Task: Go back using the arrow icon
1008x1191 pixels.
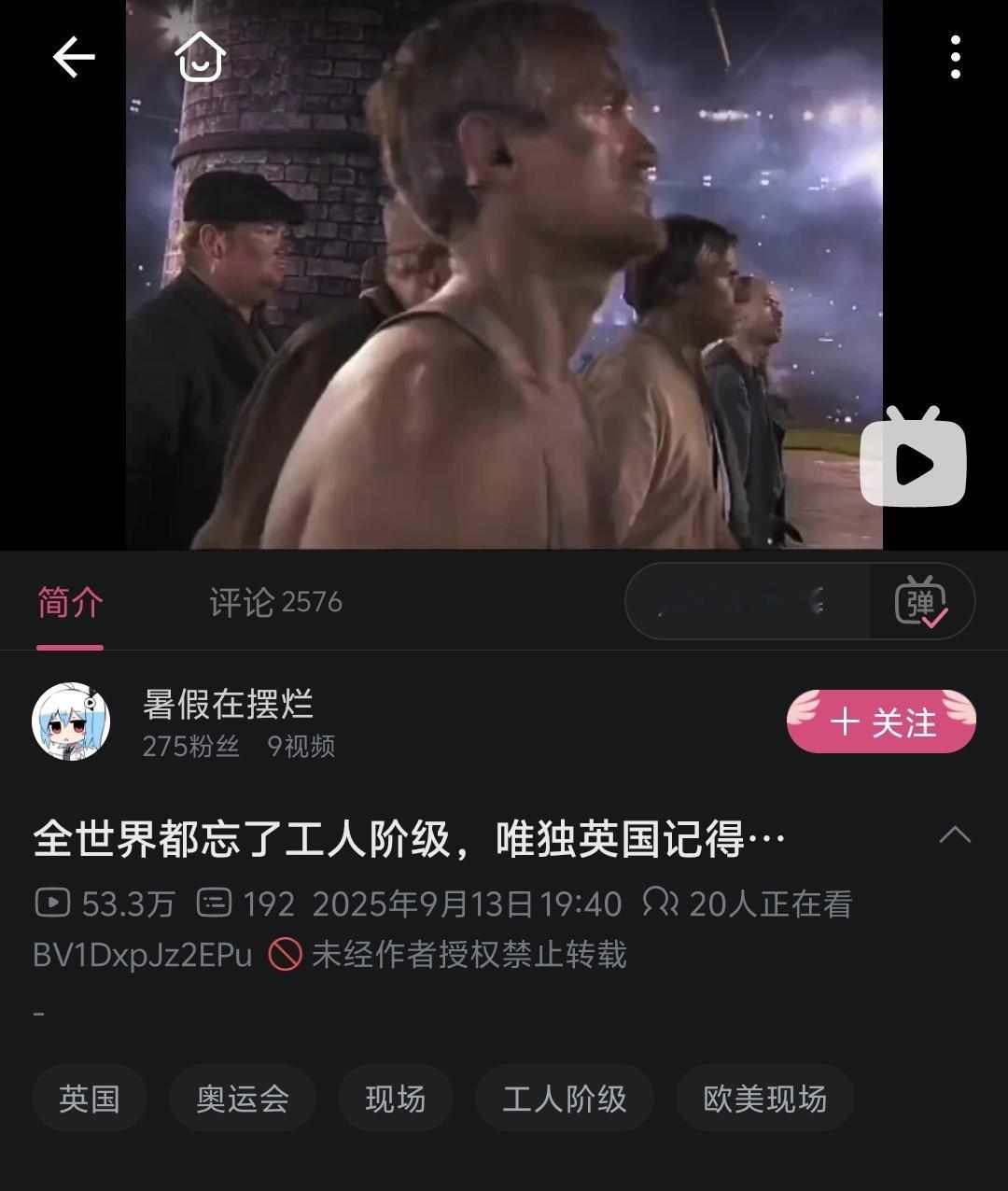Action: pyautogui.click(x=74, y=58)
